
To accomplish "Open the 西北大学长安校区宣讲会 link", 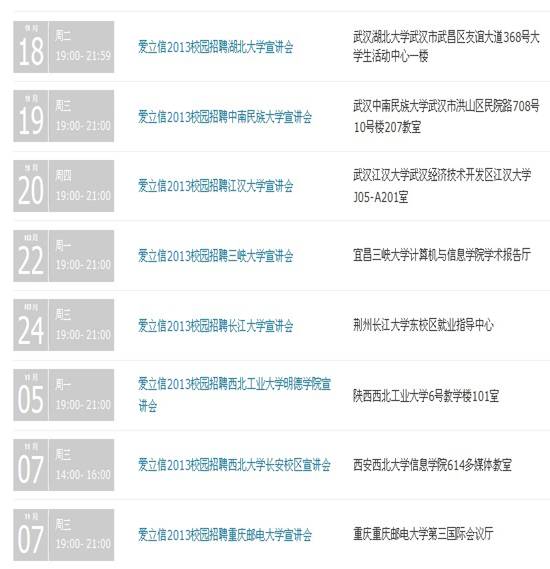I will pos(234,465).
